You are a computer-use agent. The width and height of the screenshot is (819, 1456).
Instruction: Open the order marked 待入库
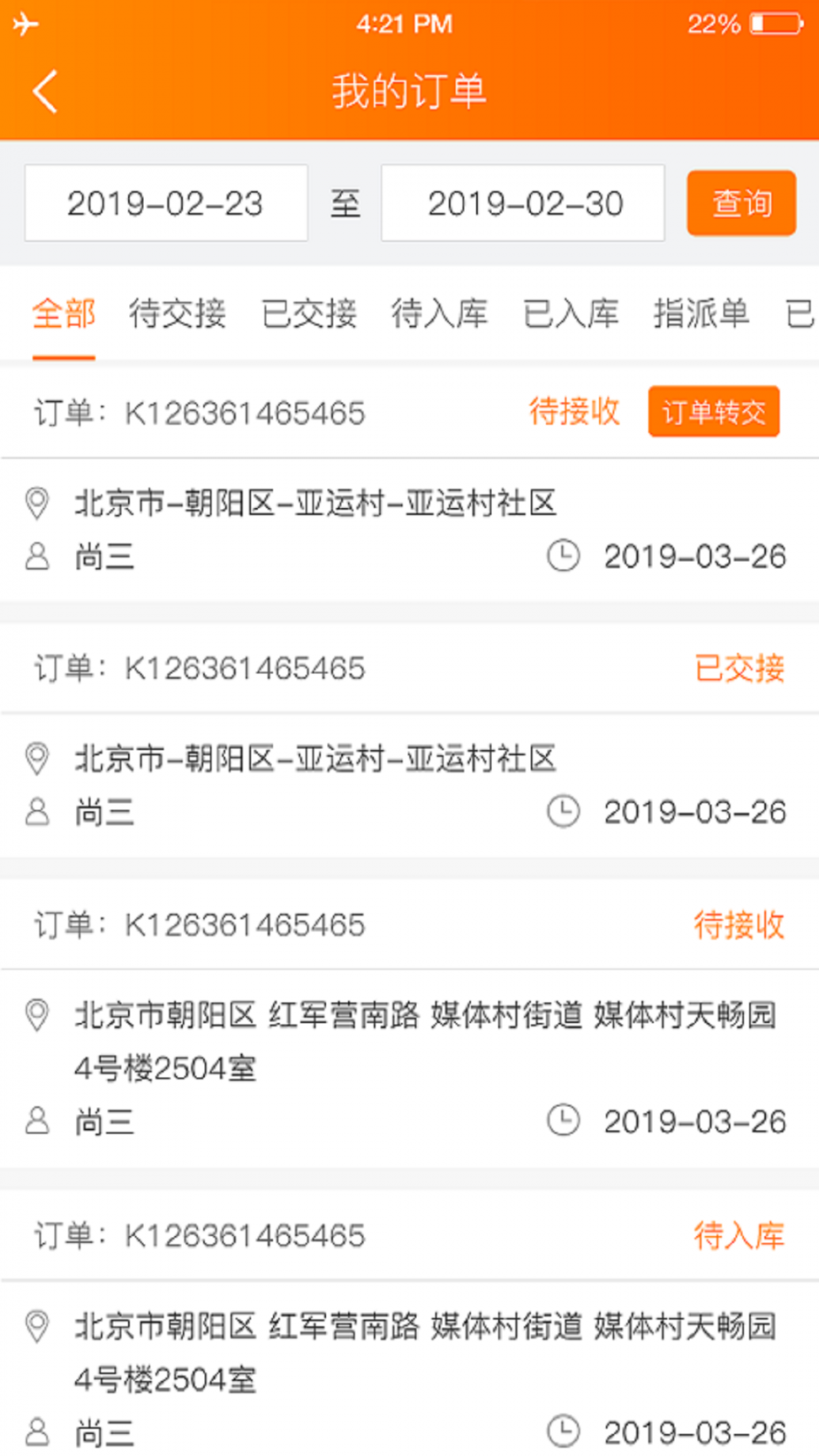pyautogui.click(x=409, y=1323)
